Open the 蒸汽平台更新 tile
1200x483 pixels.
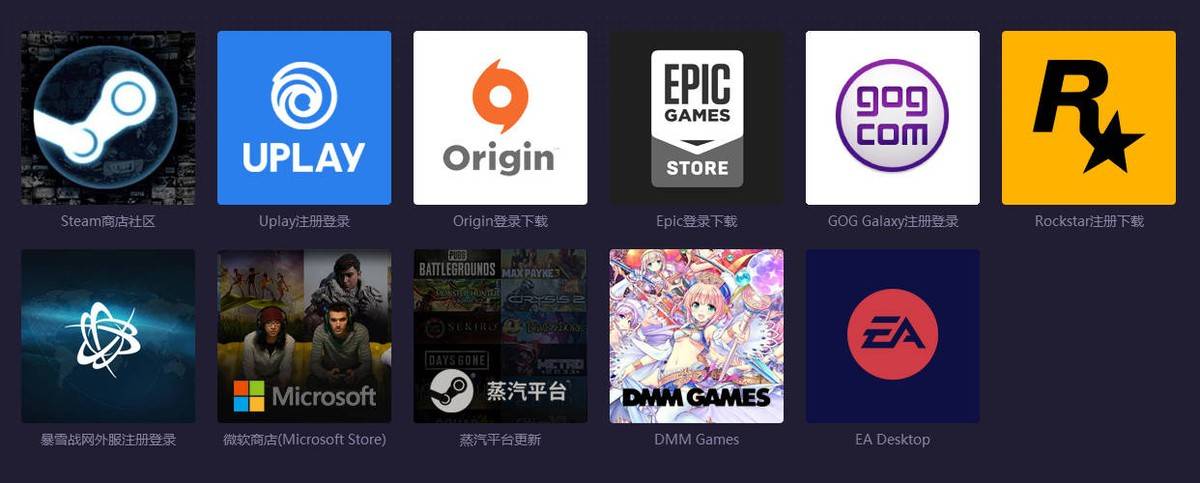[x=500, y=336]
